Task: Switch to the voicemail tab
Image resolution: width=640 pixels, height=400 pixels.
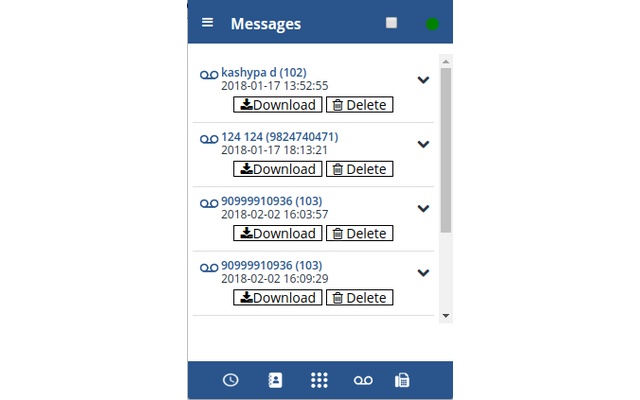Action: click(363, 380)
